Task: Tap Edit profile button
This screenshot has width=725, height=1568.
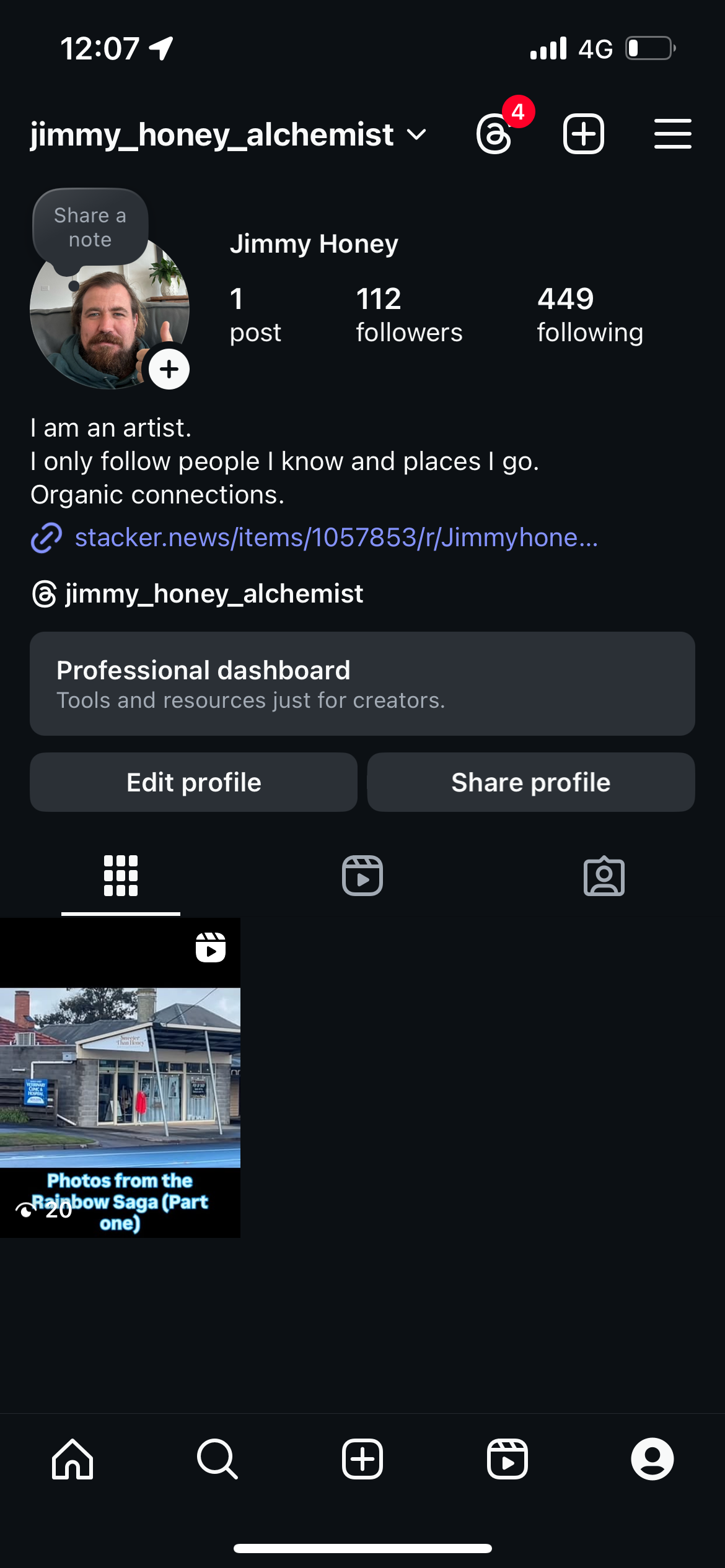Action: (193, 782)
